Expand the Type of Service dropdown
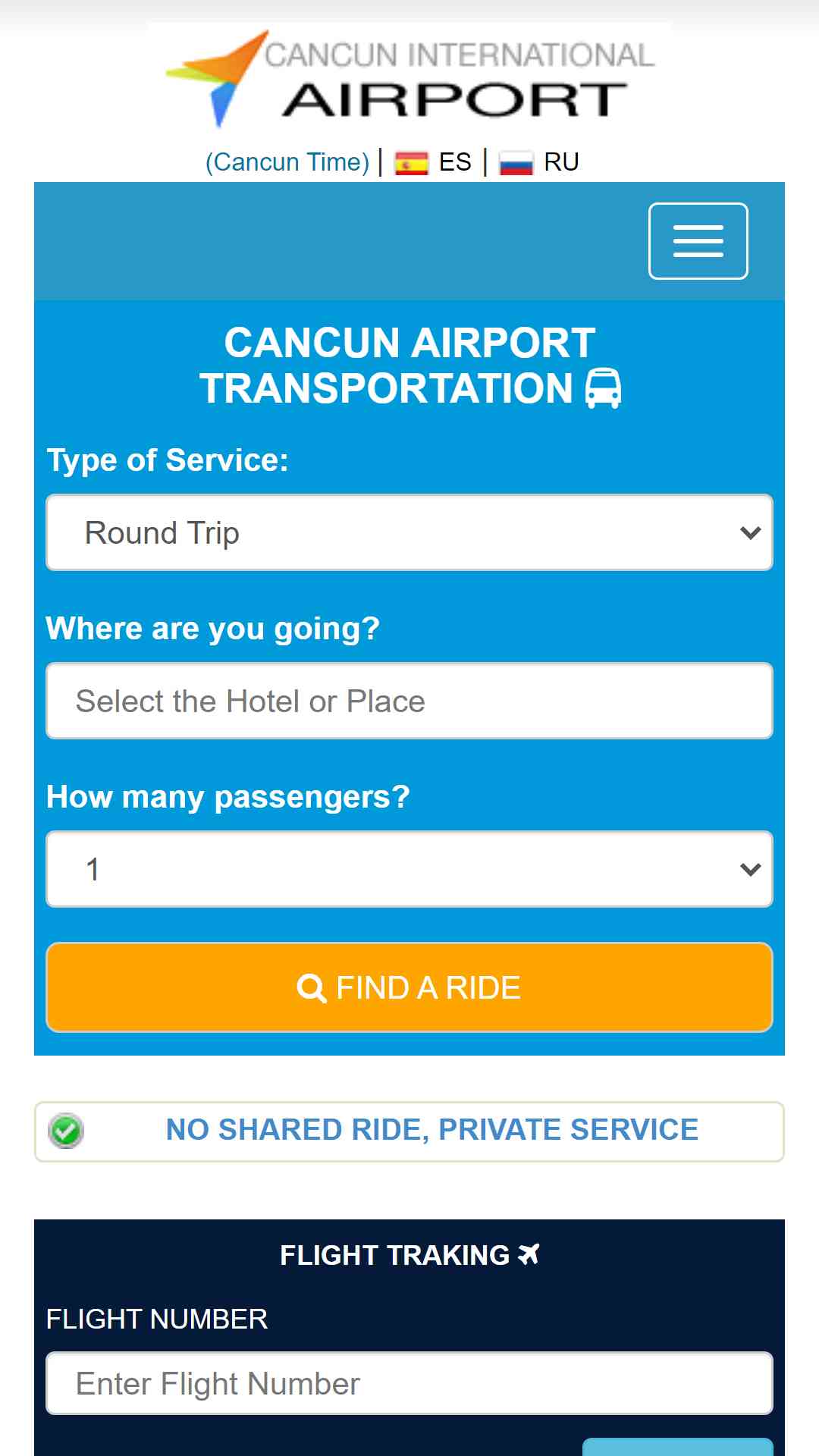 pos(409,532)
